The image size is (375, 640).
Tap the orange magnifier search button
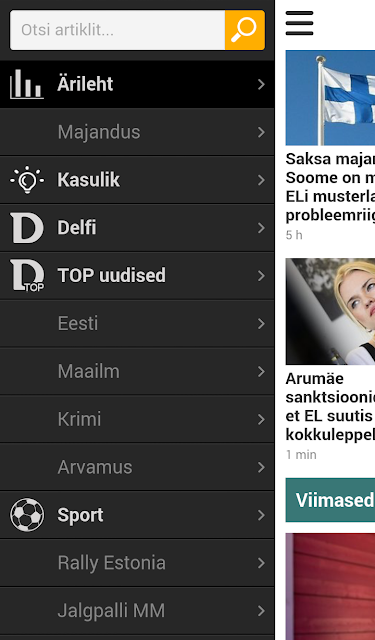point(245,30)
